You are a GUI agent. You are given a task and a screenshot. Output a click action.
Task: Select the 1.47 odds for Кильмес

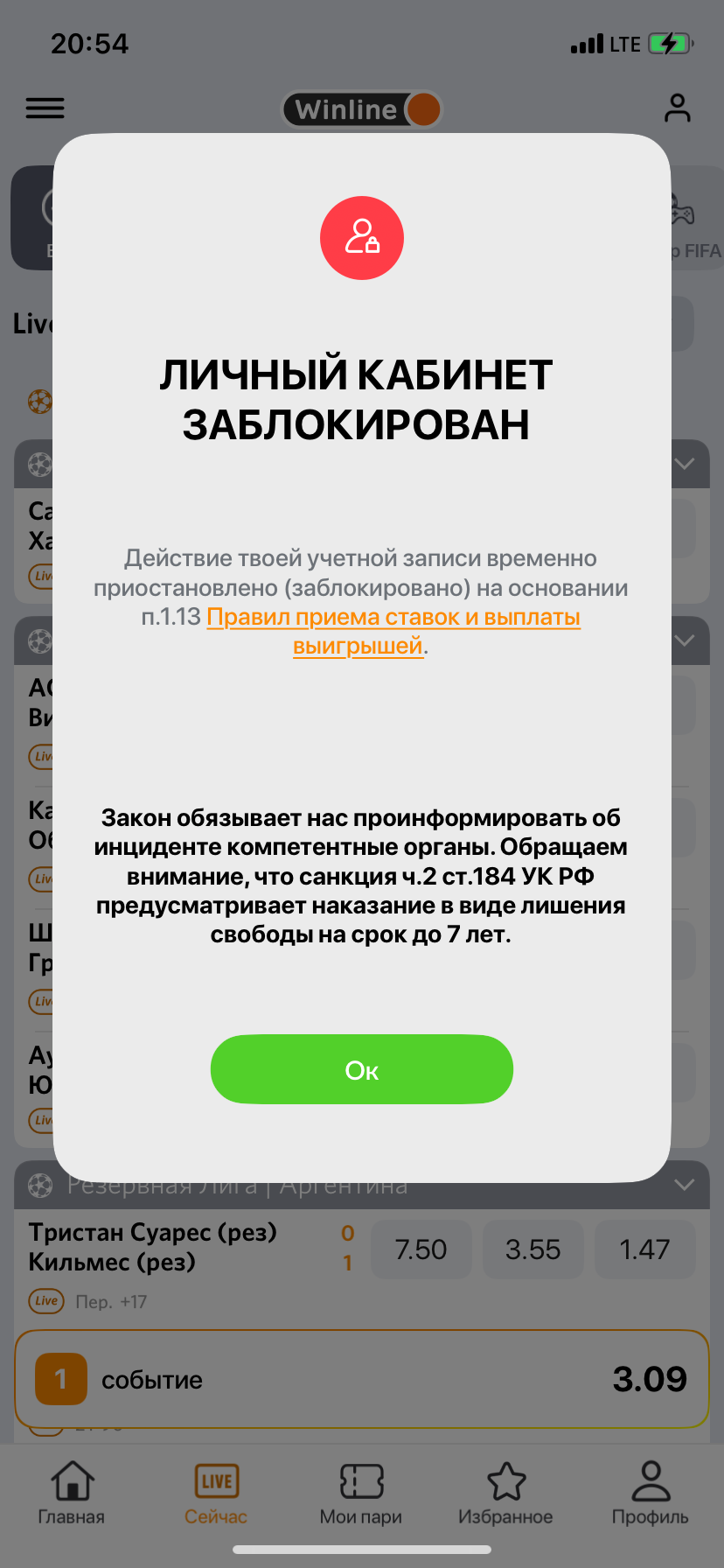[644, 1249]
